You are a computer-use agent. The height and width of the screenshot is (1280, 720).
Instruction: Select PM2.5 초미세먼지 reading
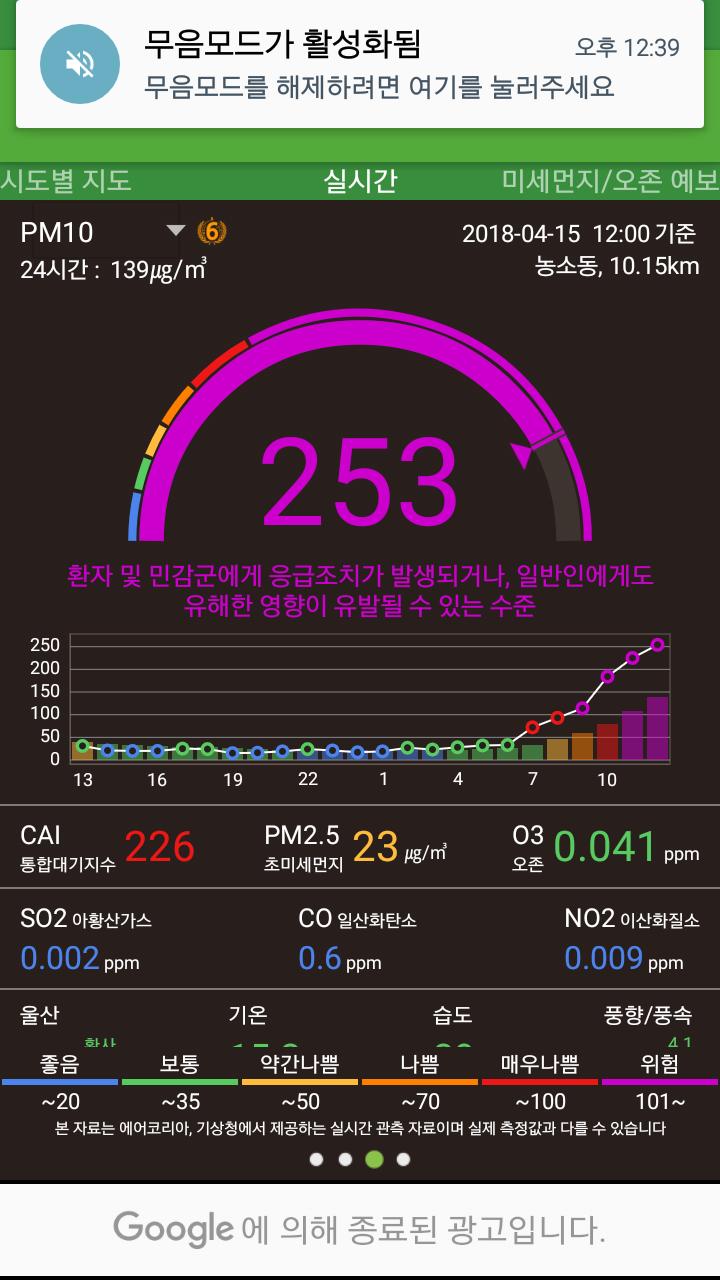pyautogui.click(x=355, y=847)
